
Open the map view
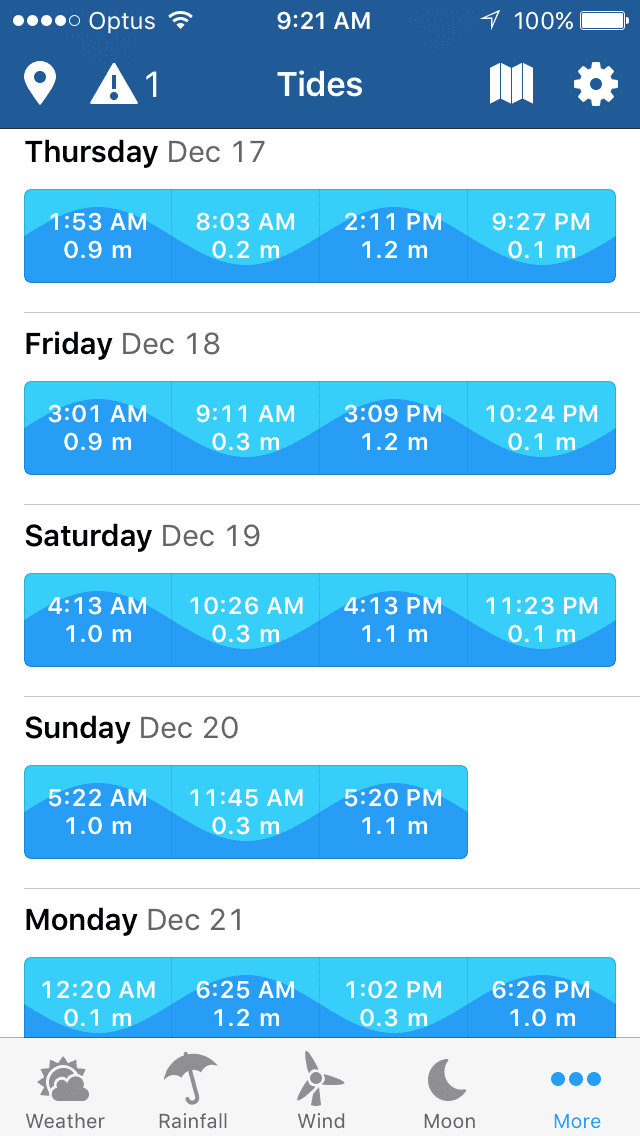[511, 84]
